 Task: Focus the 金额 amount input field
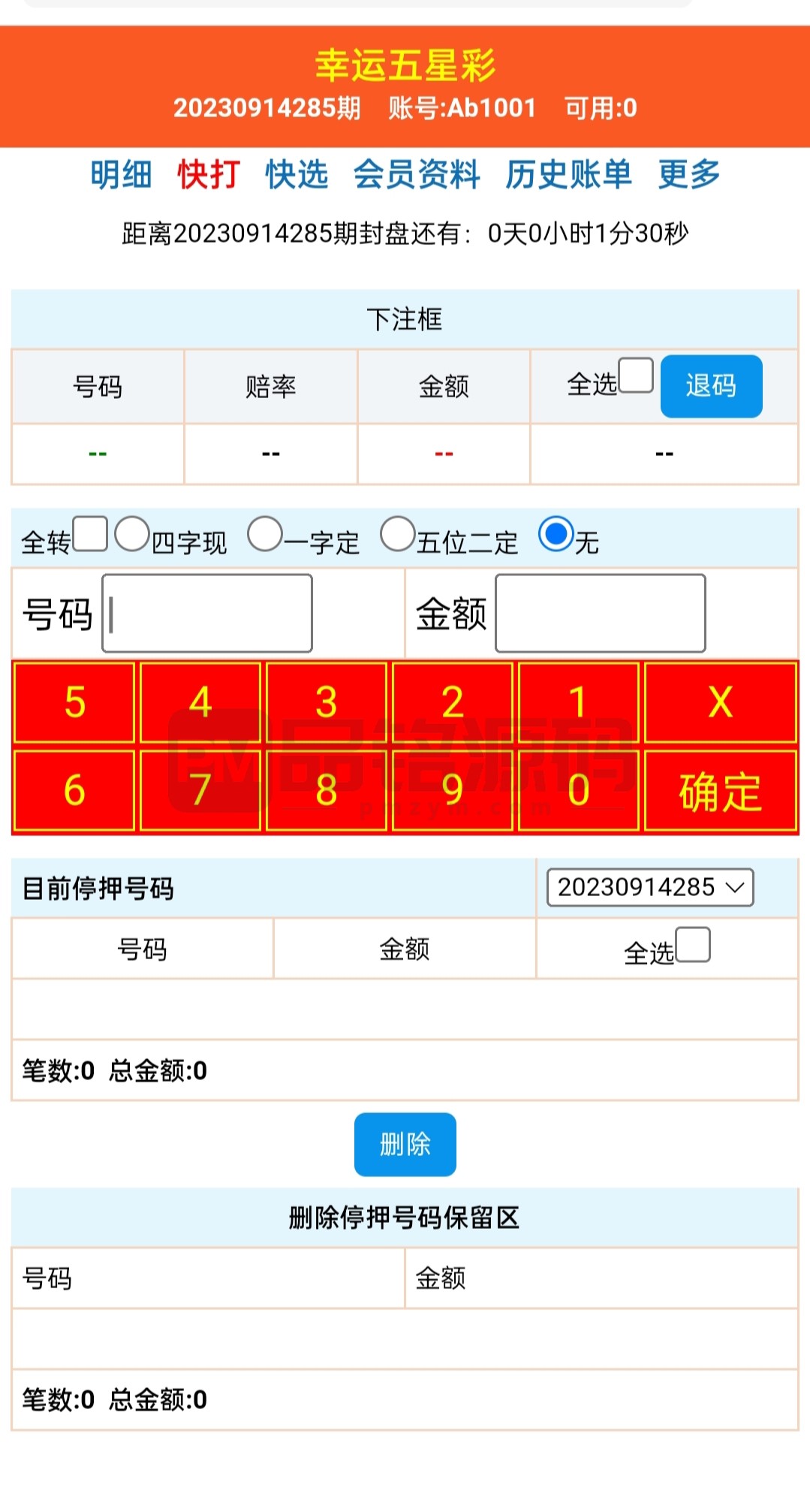(601, 613)
